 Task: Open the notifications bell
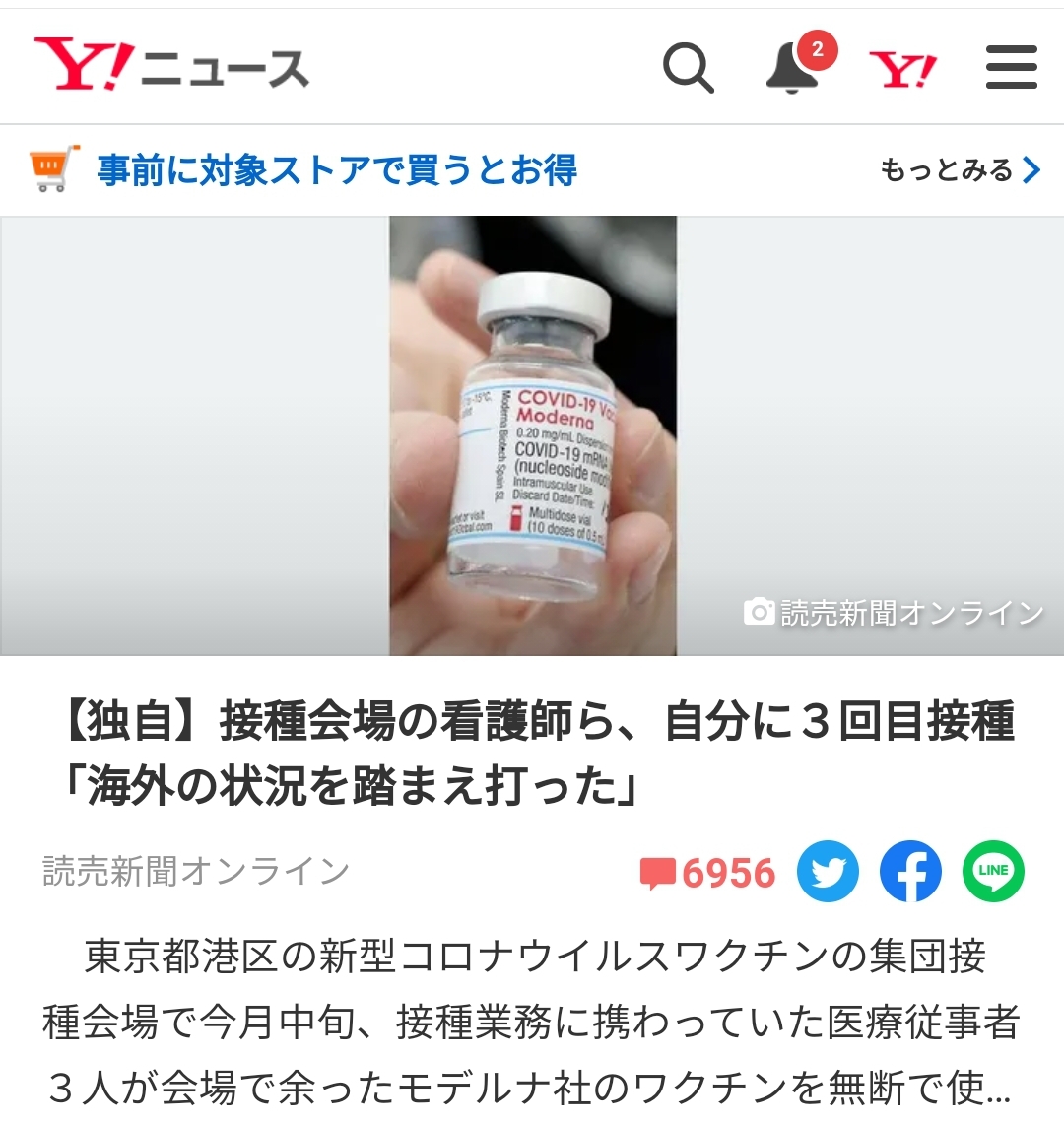click(x=794, y=68)
